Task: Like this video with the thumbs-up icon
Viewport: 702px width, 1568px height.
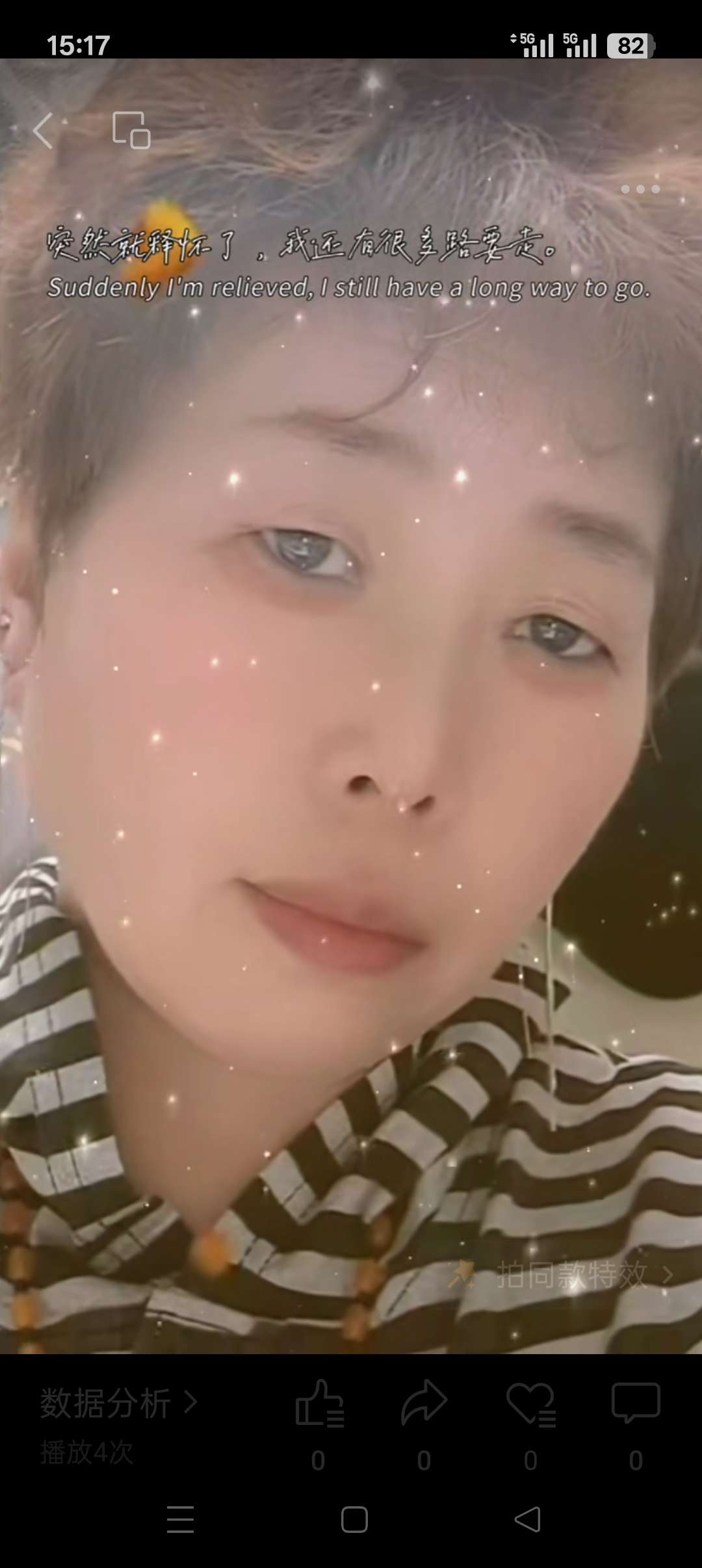Action: pyautogui.click(x=319, y=1404)
